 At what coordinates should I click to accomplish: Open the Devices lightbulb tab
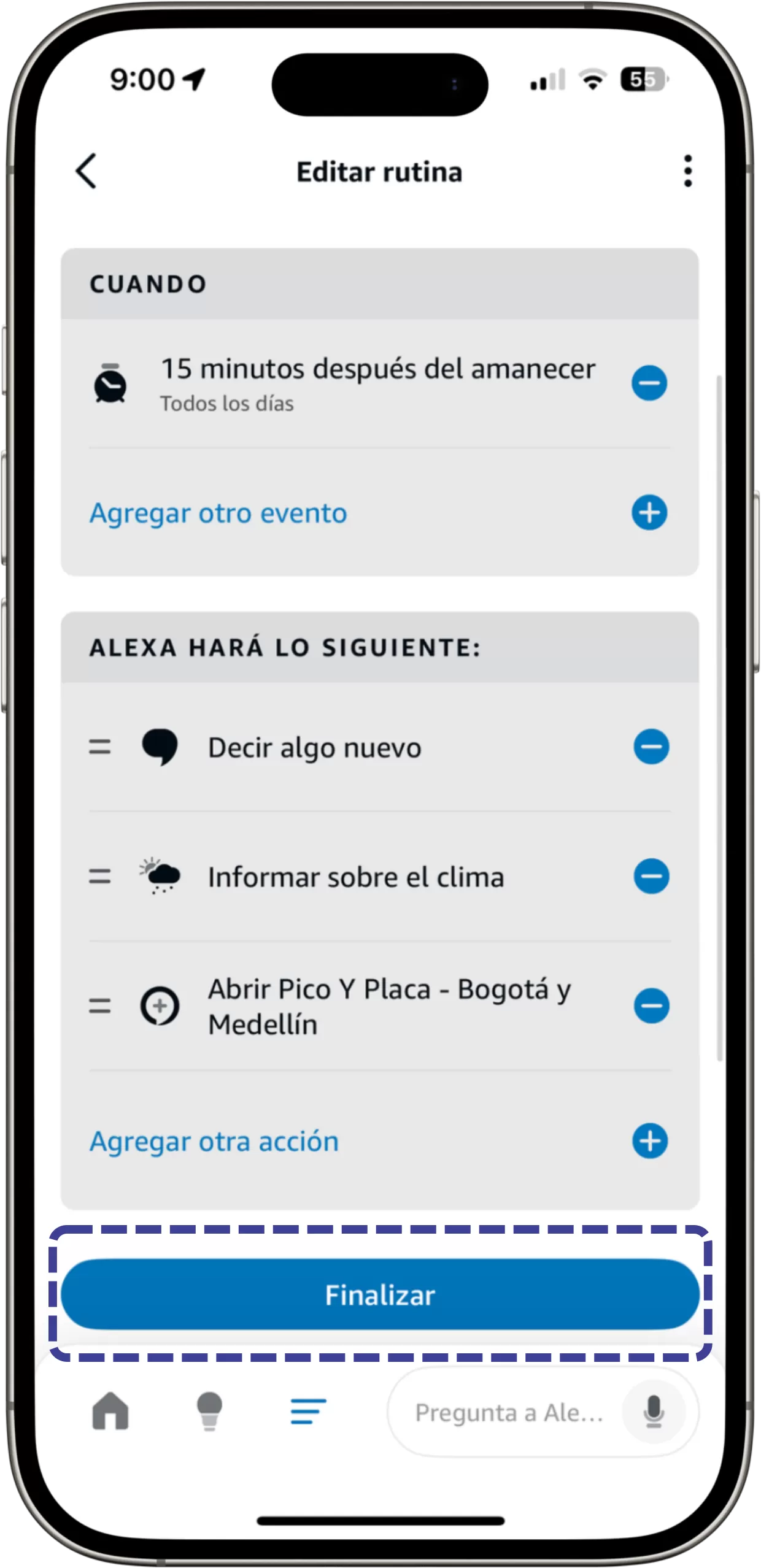click(x=209, y=1412)
